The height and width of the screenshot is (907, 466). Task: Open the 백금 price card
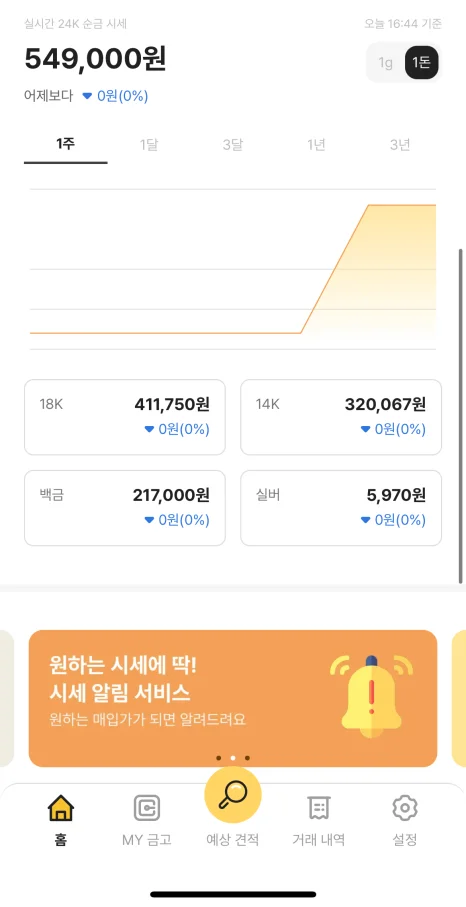click(125, 508)
